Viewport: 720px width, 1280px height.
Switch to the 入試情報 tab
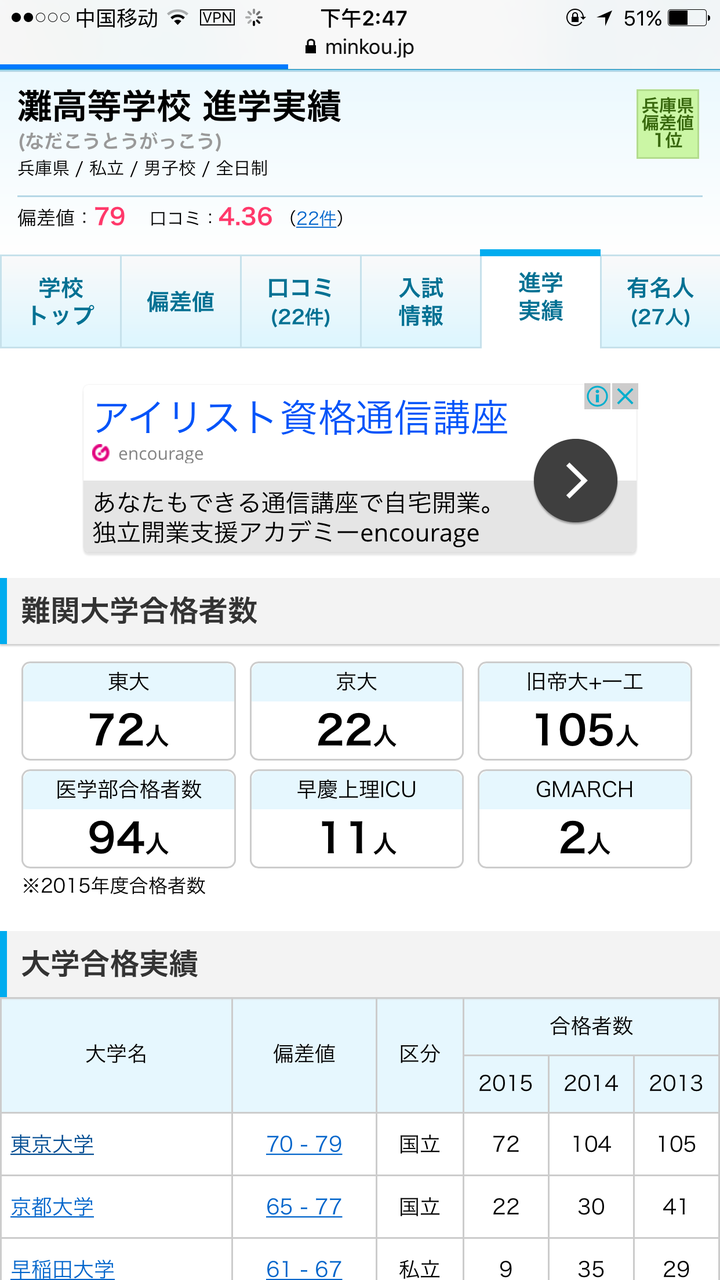pos(420,301)
